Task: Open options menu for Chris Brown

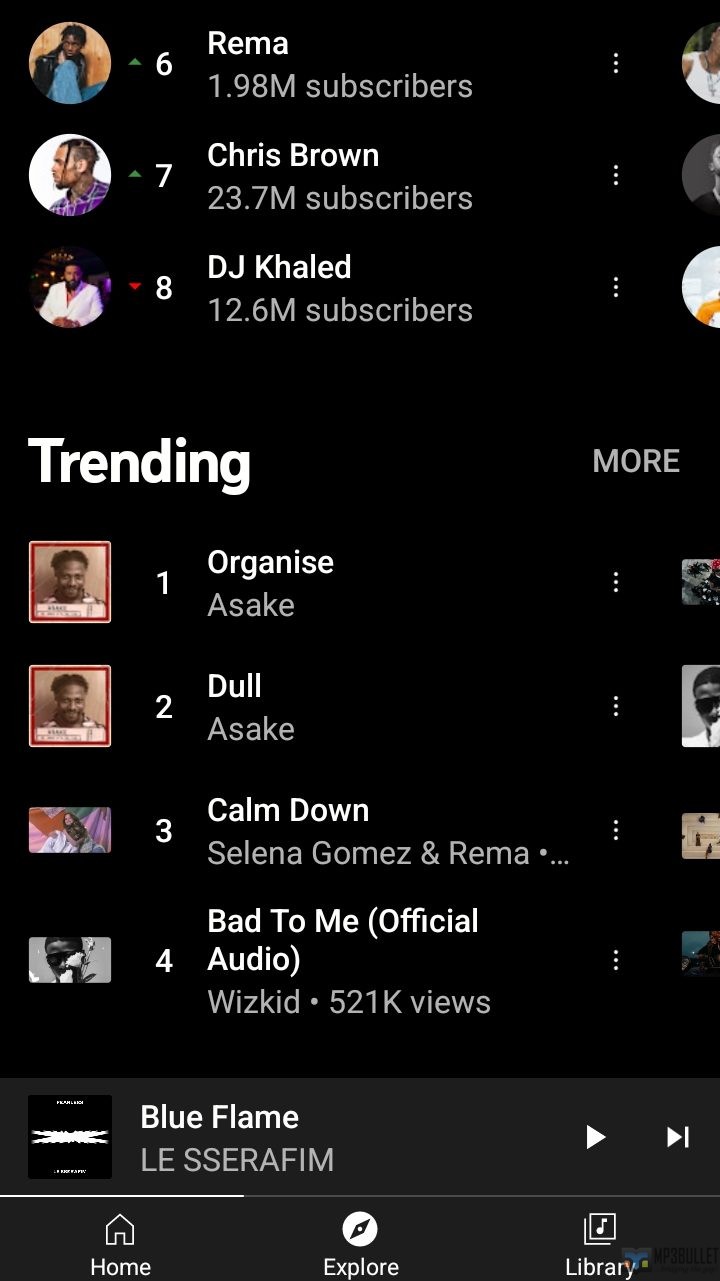Action: (615, 176)
